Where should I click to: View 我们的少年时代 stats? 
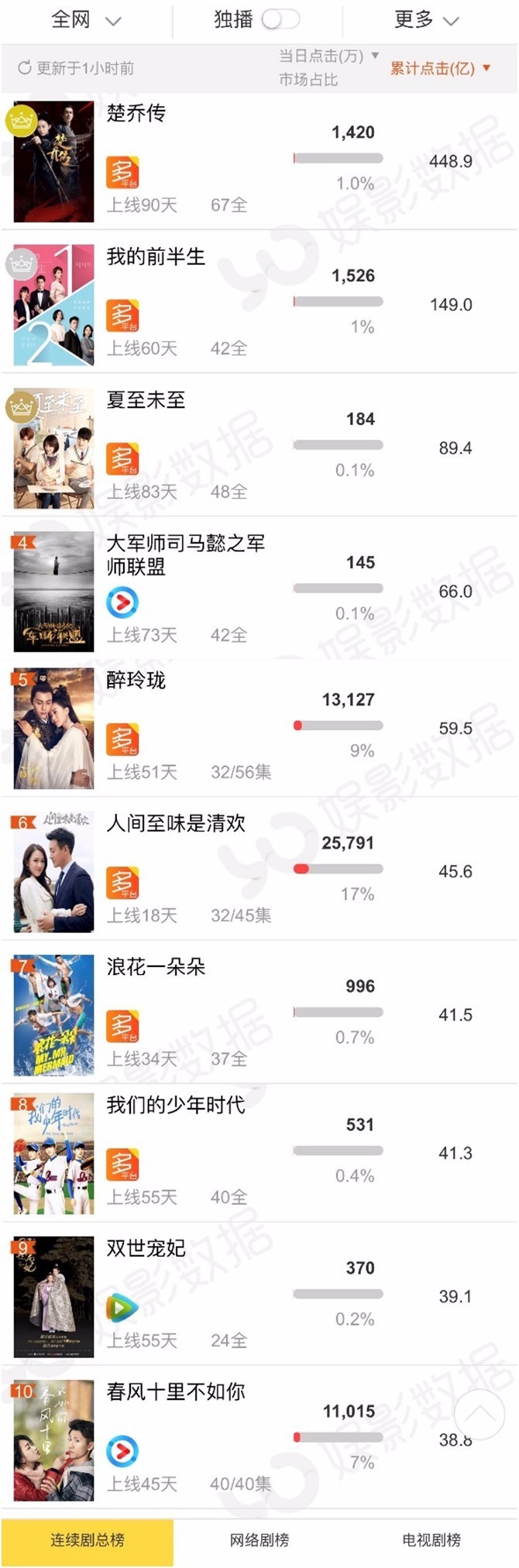[176, 1105]
